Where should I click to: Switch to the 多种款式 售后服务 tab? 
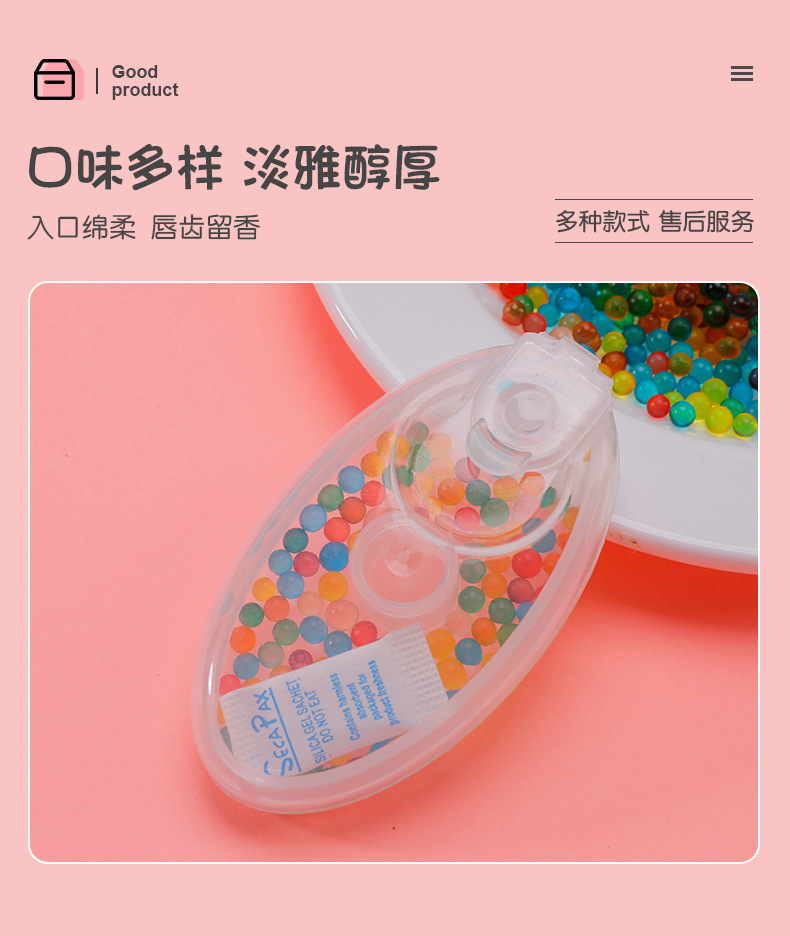pos(655,221)
